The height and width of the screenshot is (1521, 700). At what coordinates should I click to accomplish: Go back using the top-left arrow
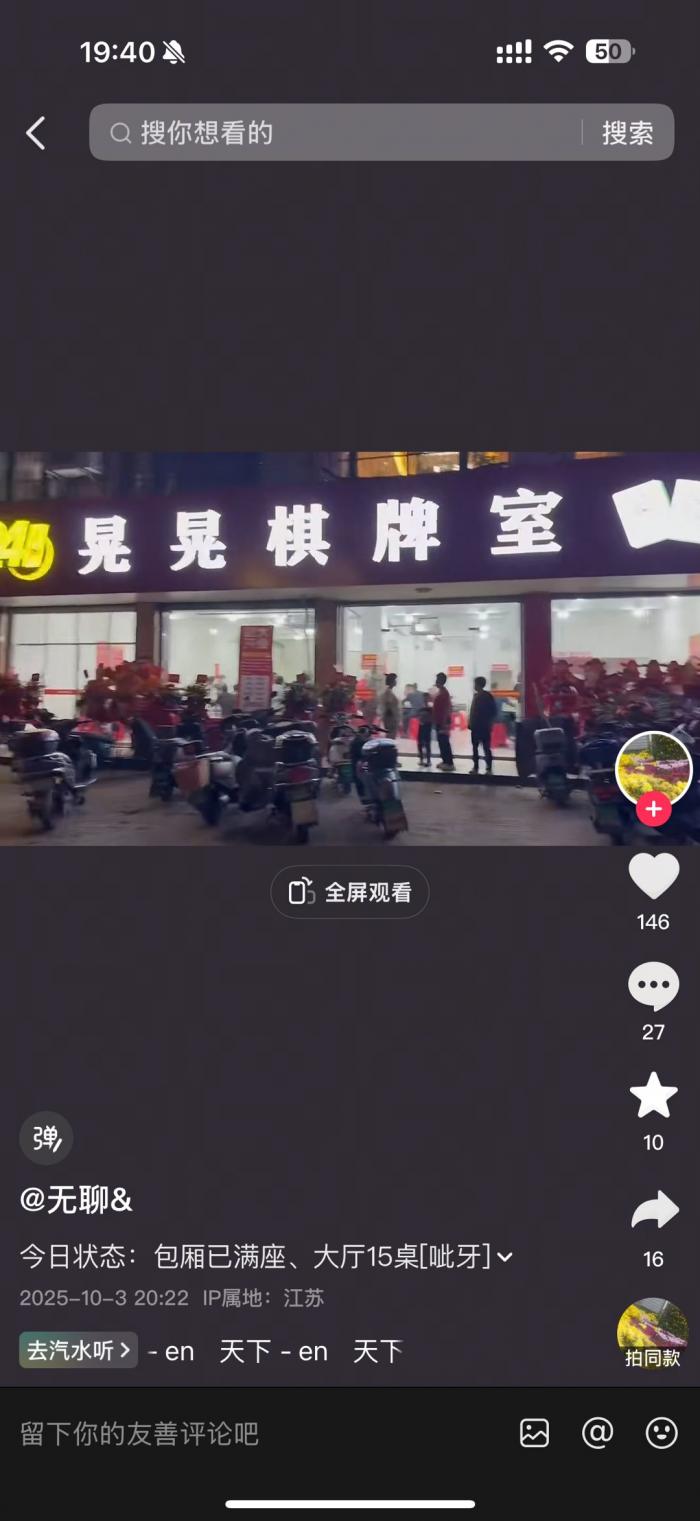[x=36, y=133]
